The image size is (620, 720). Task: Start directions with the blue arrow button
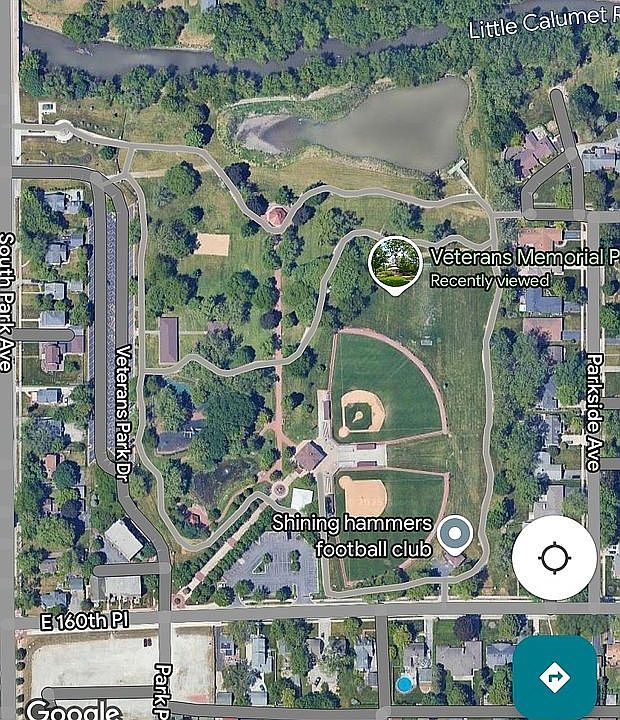coord(554,678)
